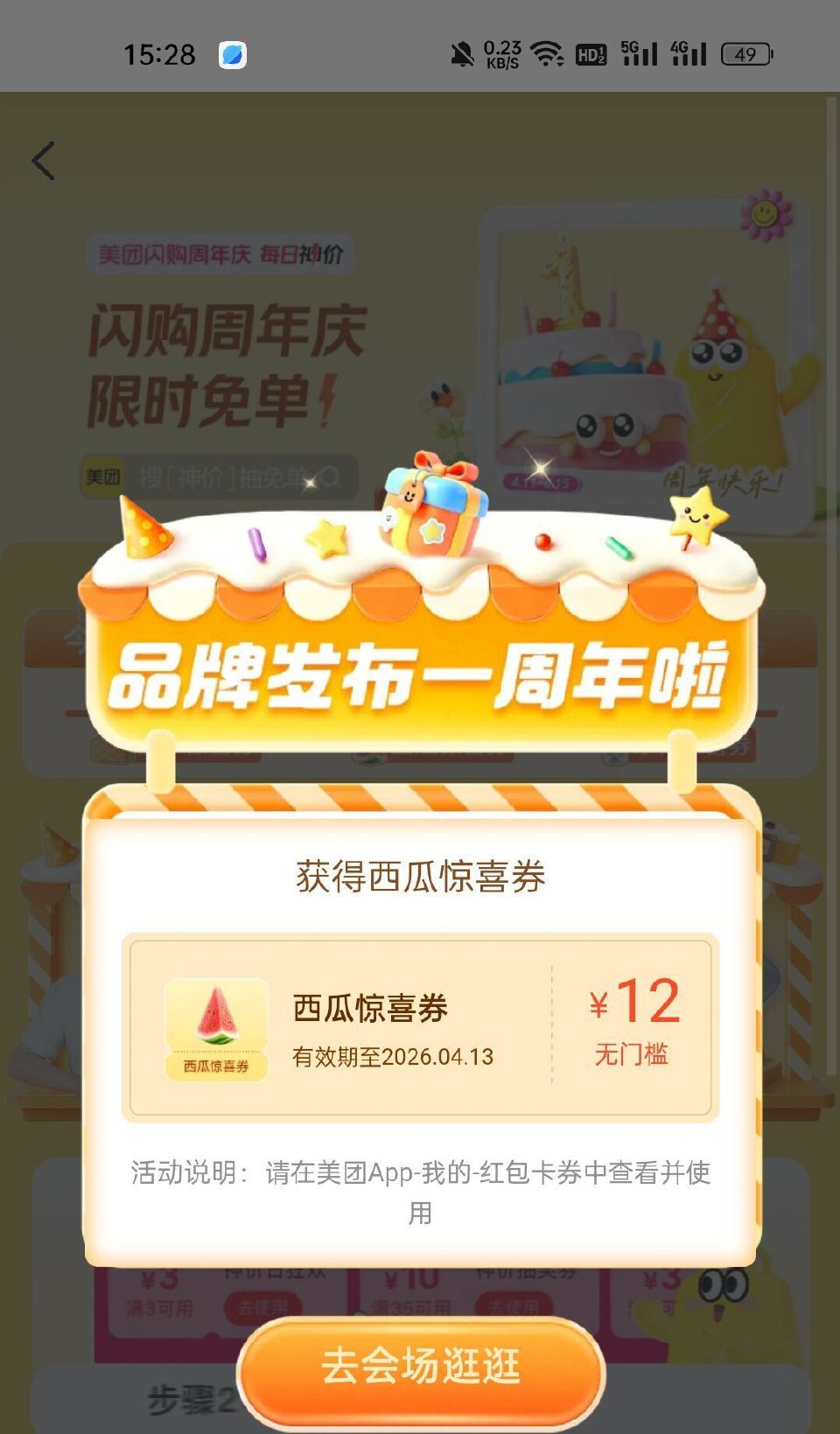
Task: Tap the battery level indicator showing 49
Action: (745, 55)
